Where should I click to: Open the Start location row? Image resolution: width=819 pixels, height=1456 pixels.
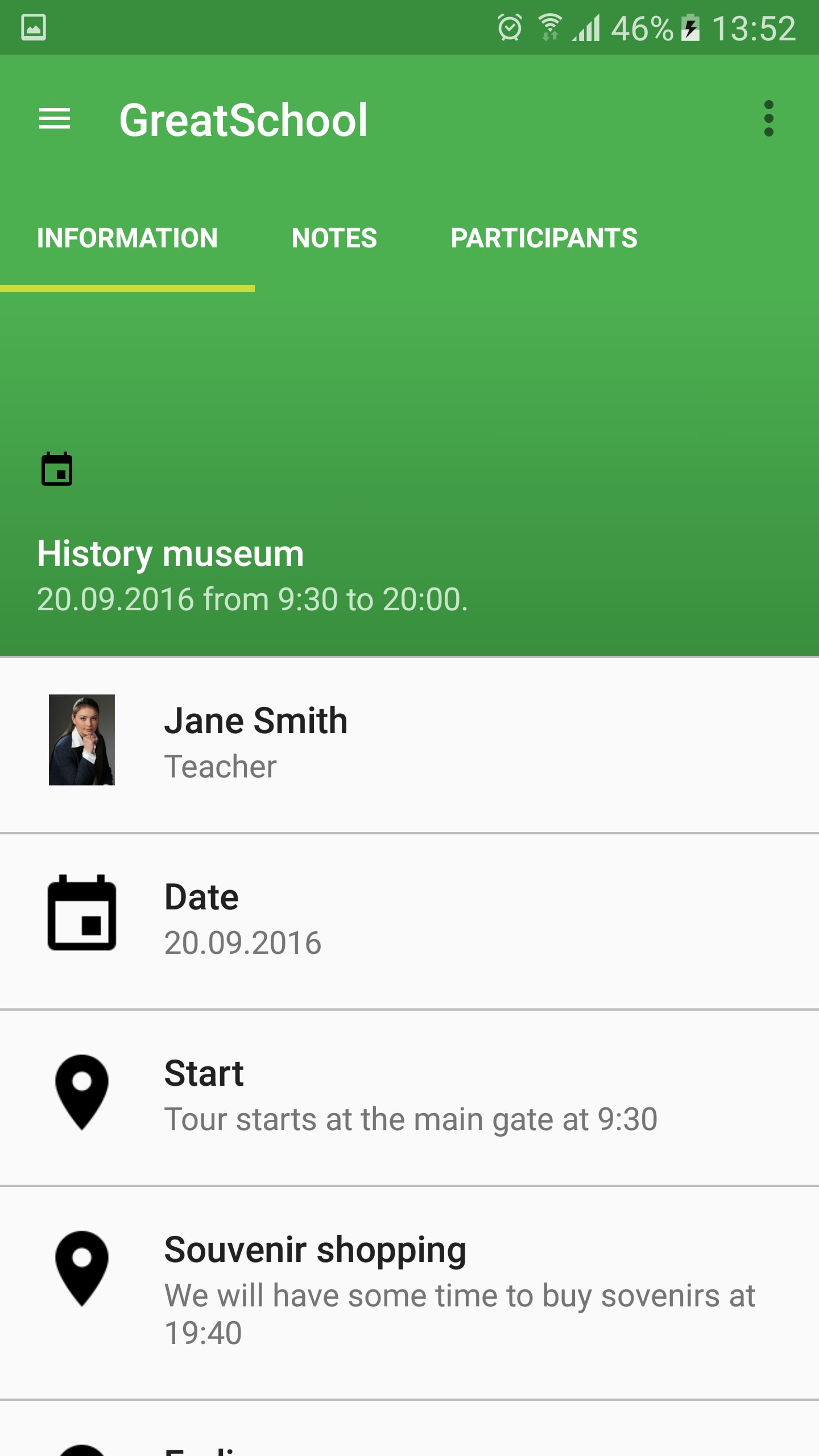click(409, 1098)
